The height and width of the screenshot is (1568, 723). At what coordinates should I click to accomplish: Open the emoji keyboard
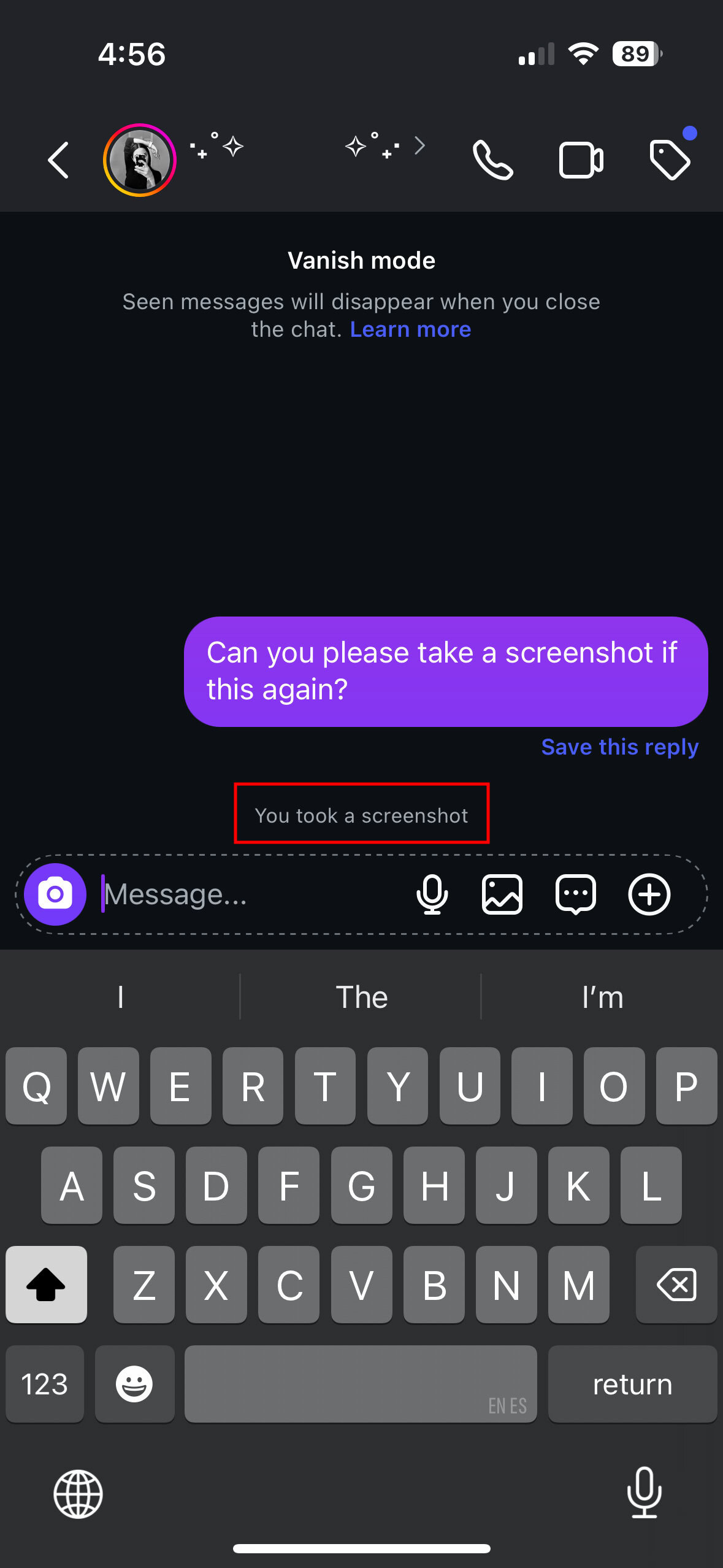point(134,1384)
